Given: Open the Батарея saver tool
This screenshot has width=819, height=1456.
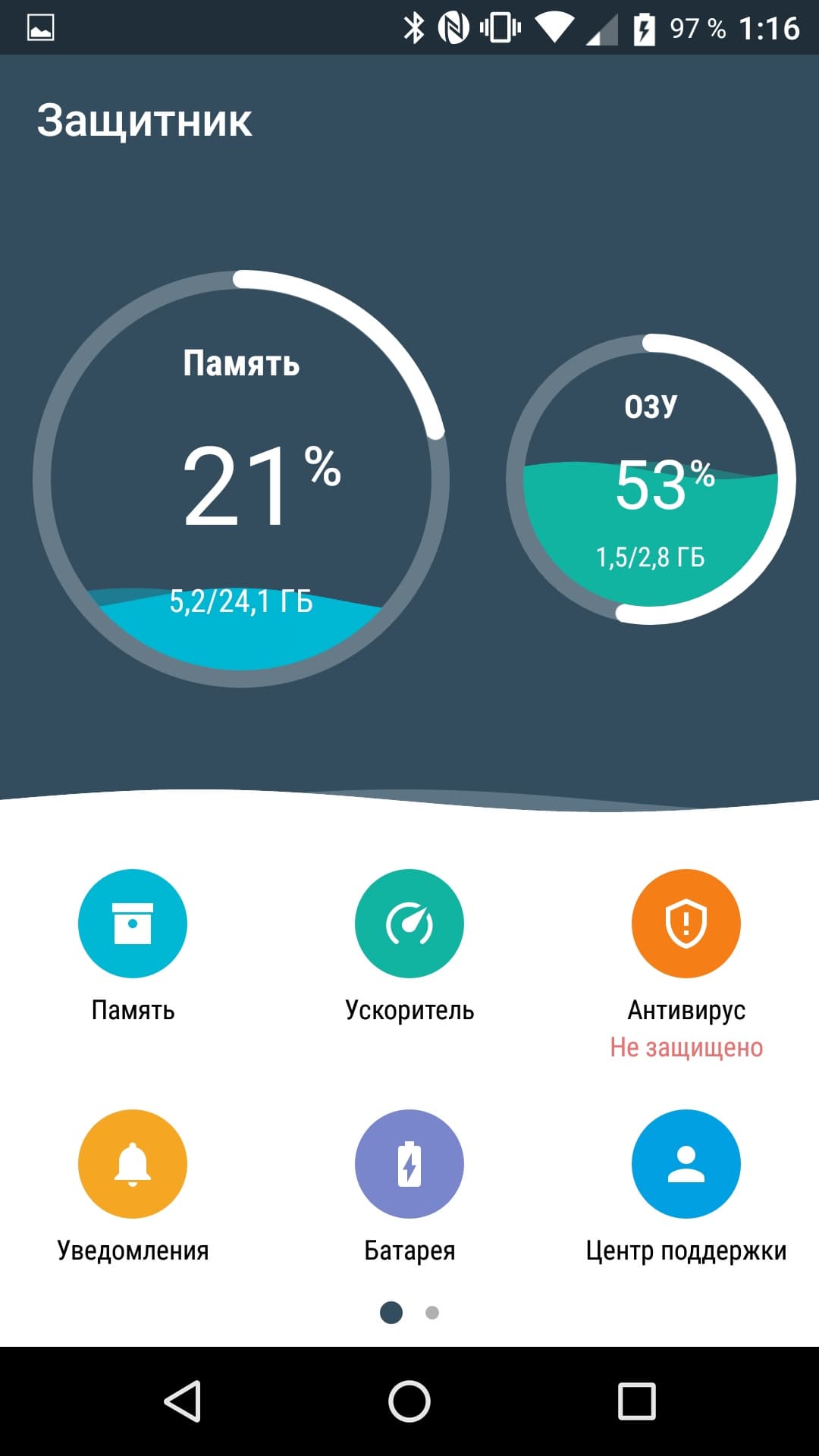Looking at the screenshot, I should [409, 1164].
